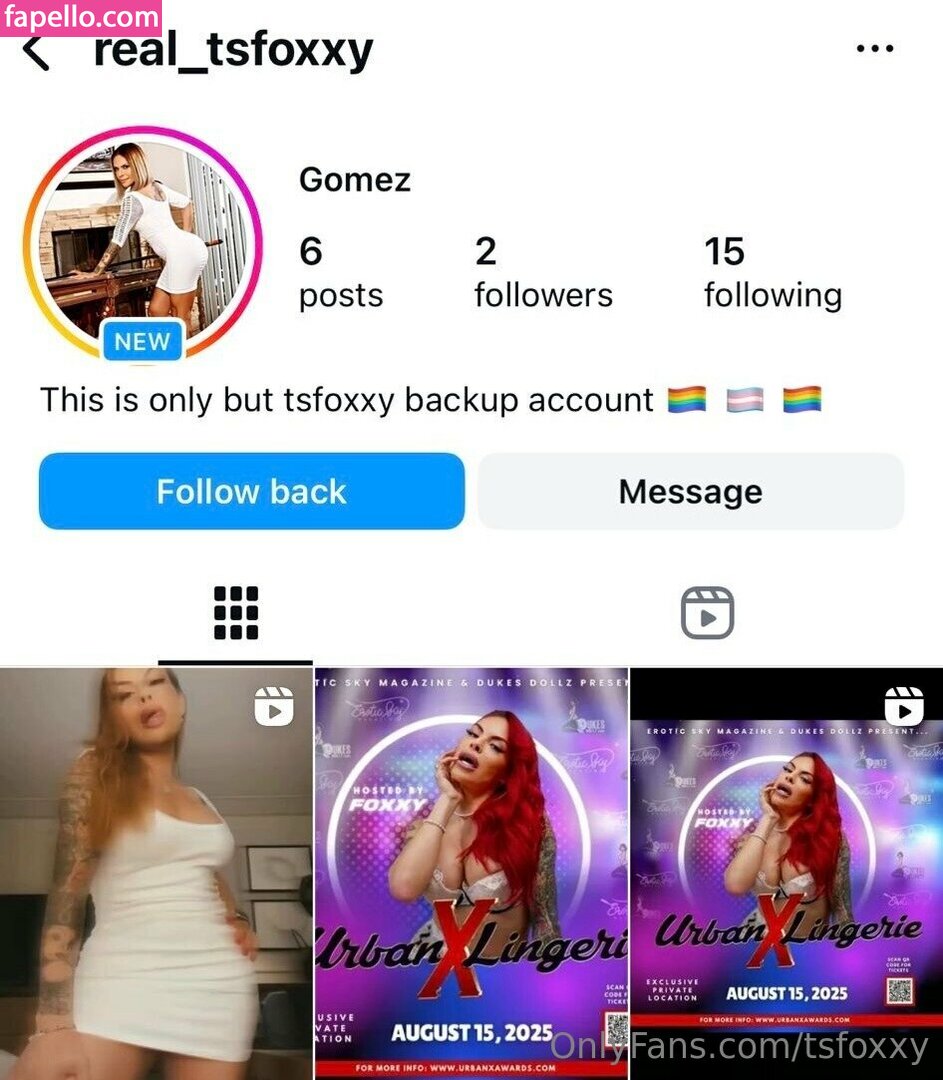Switch to the Reels tab
Screen dimensions: 943x1080
coord(707,613)
